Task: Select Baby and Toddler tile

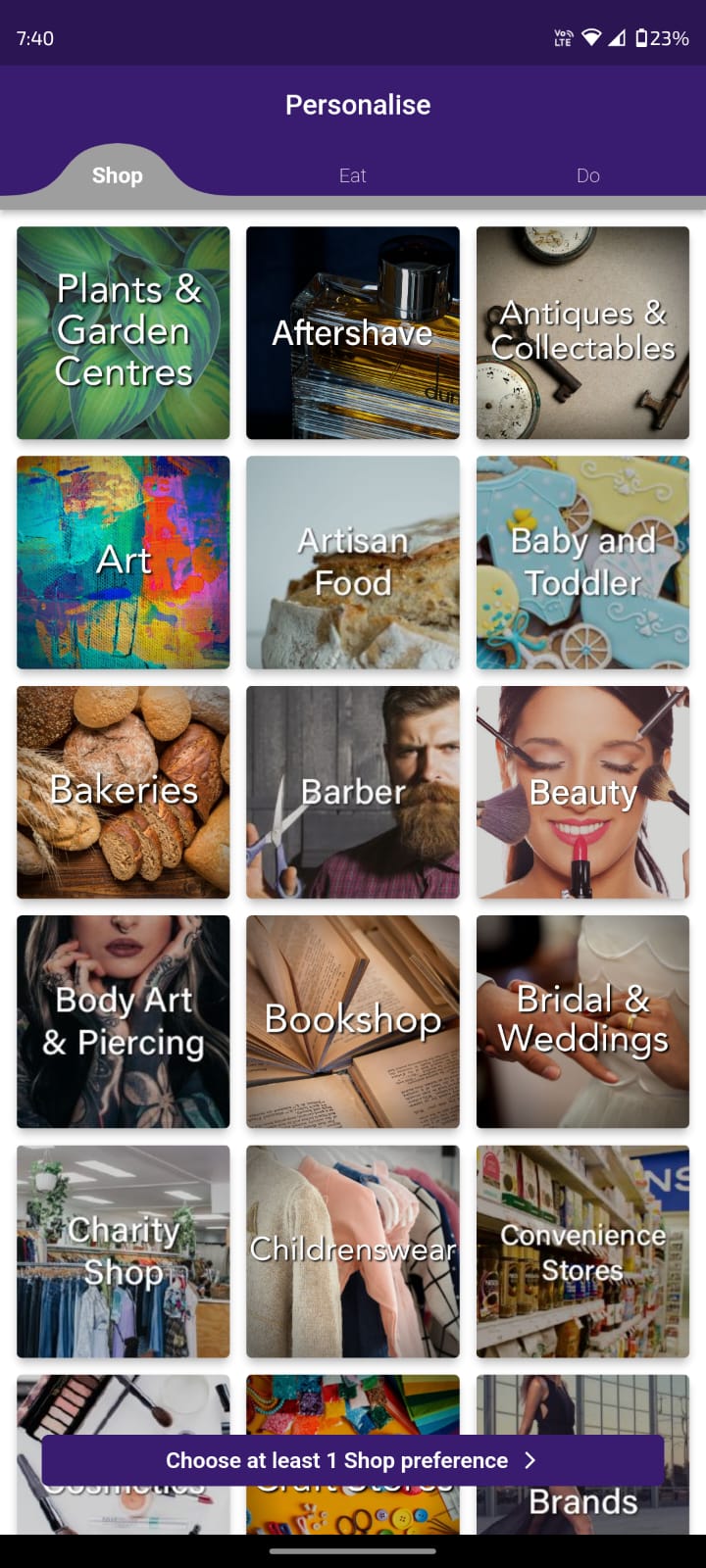Action: pos(582,563)
